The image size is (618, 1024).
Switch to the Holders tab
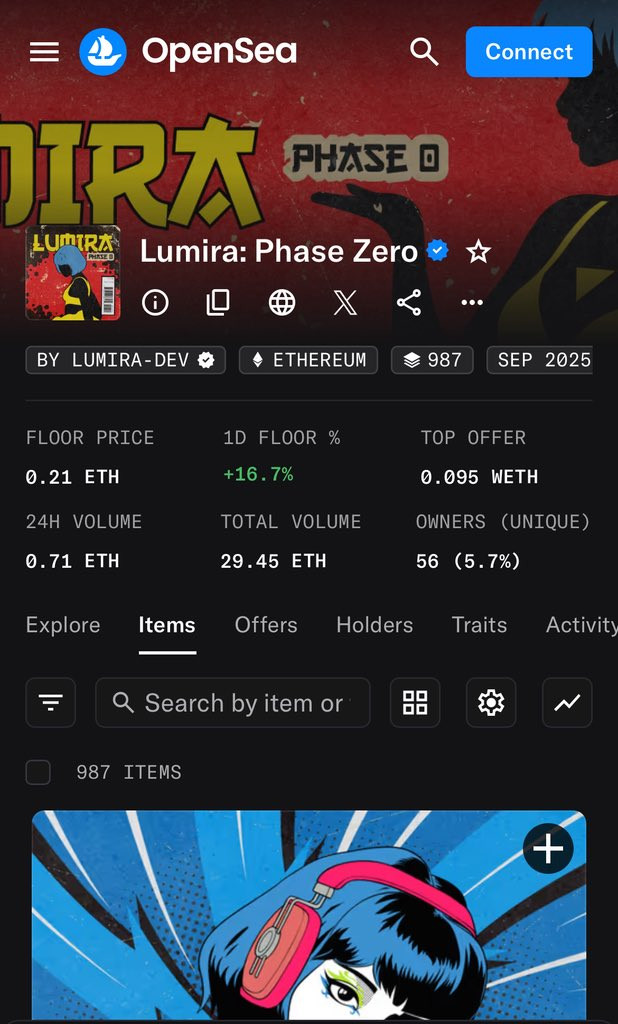374,625
